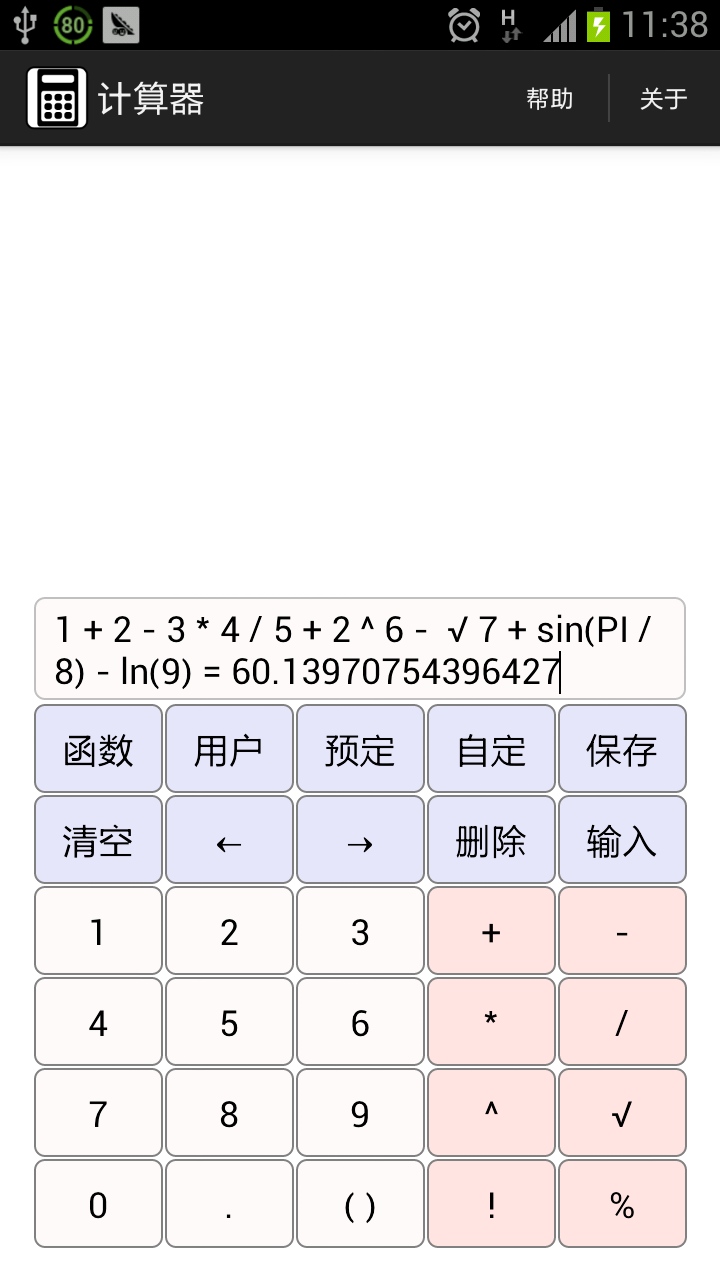Clear the expression with 清空
Viewport: 720px width, 1280px height.
tap(98, 841)
